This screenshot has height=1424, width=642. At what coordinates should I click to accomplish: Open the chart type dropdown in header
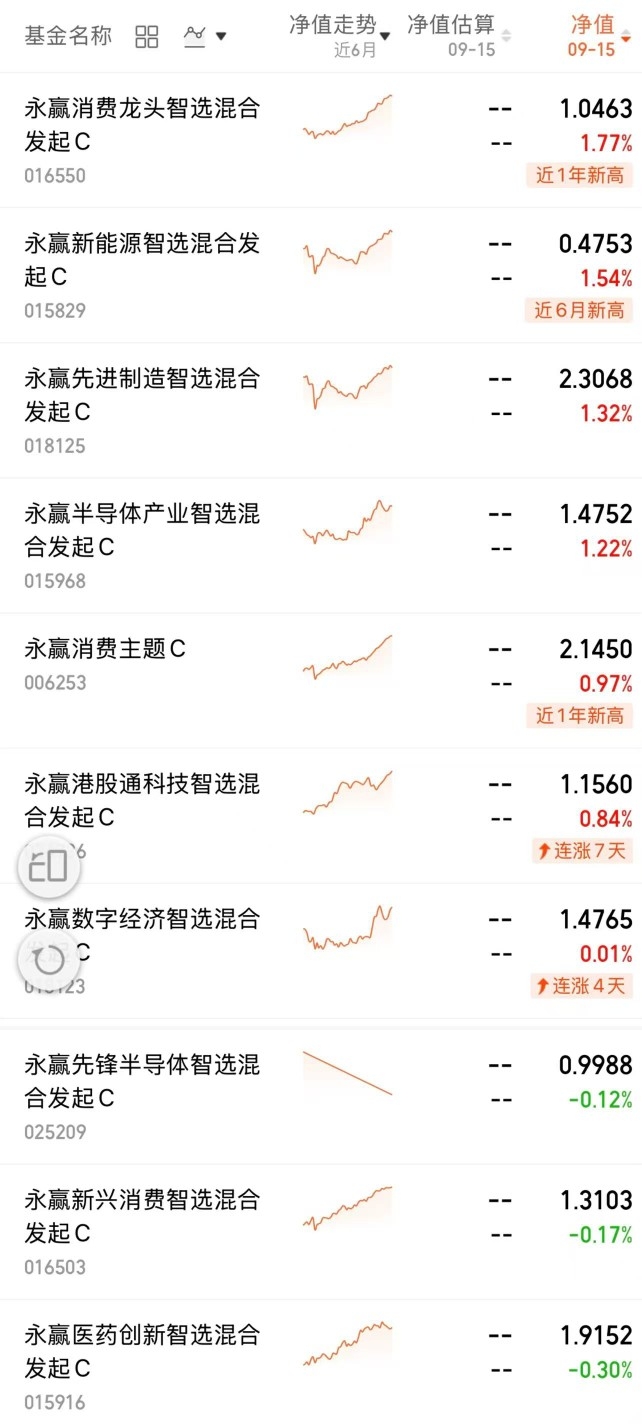[205, 36]
